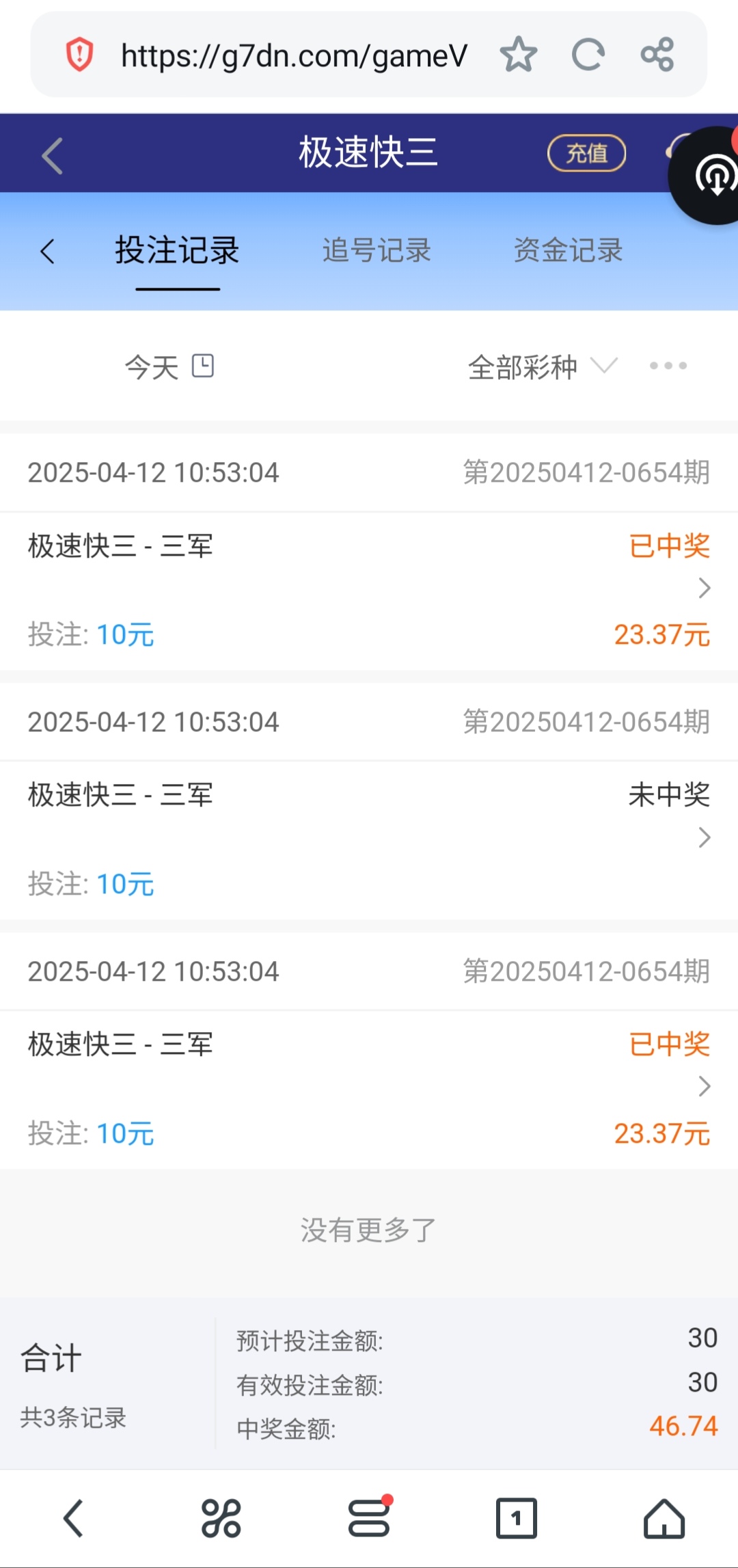Screen dimensions: 738x1568
Task: View open browser tabs
Action: (516, 1519)
